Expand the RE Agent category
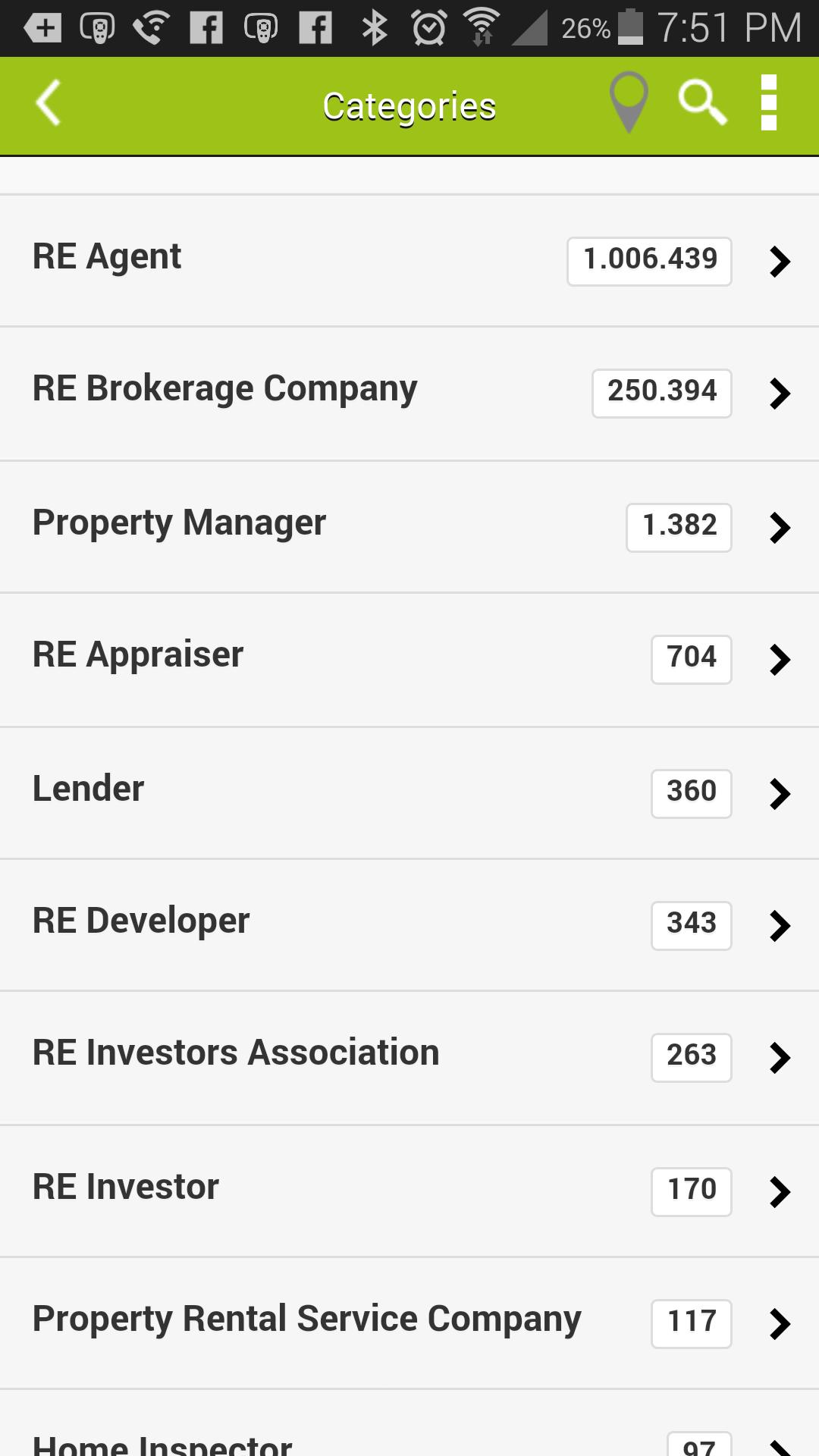Viewport: 819px width, 1456px height. (x=409, y=260)
